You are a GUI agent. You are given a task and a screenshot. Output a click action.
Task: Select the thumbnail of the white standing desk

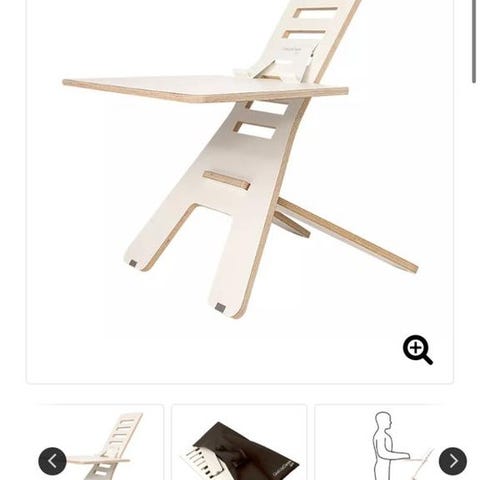99,442
